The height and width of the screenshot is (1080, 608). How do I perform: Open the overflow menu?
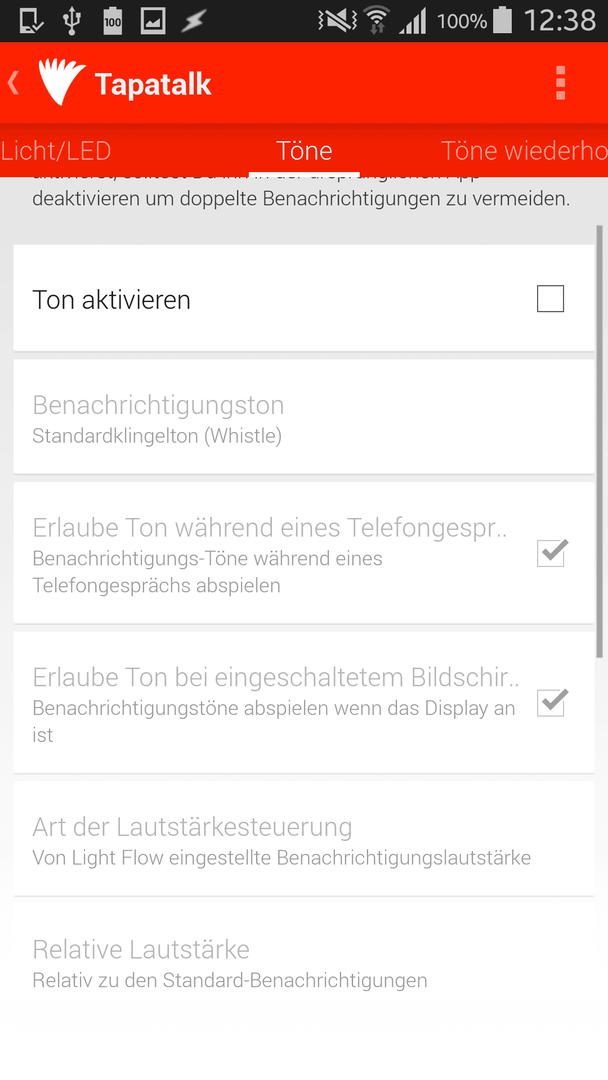coord(560,83)
